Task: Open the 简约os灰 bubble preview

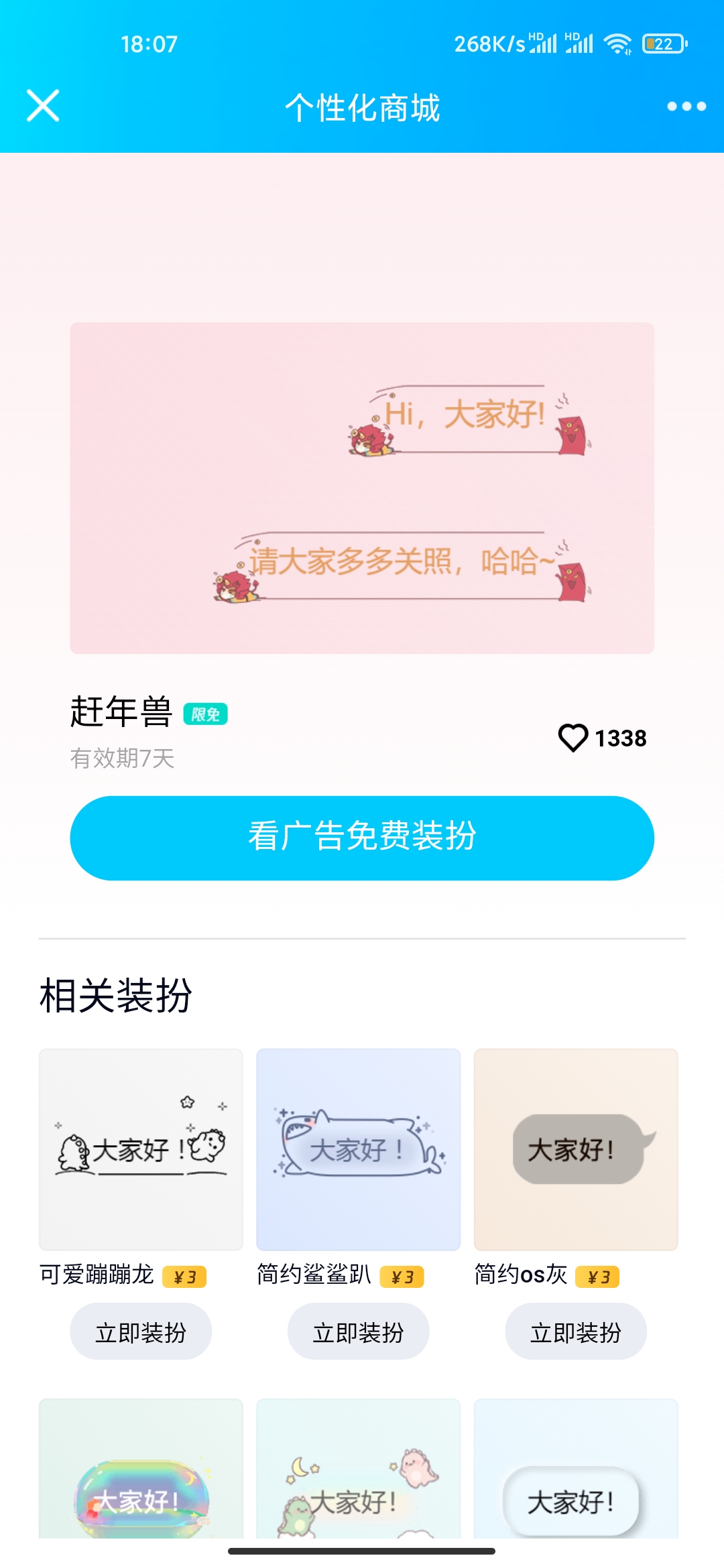Action: (576, 1149)
